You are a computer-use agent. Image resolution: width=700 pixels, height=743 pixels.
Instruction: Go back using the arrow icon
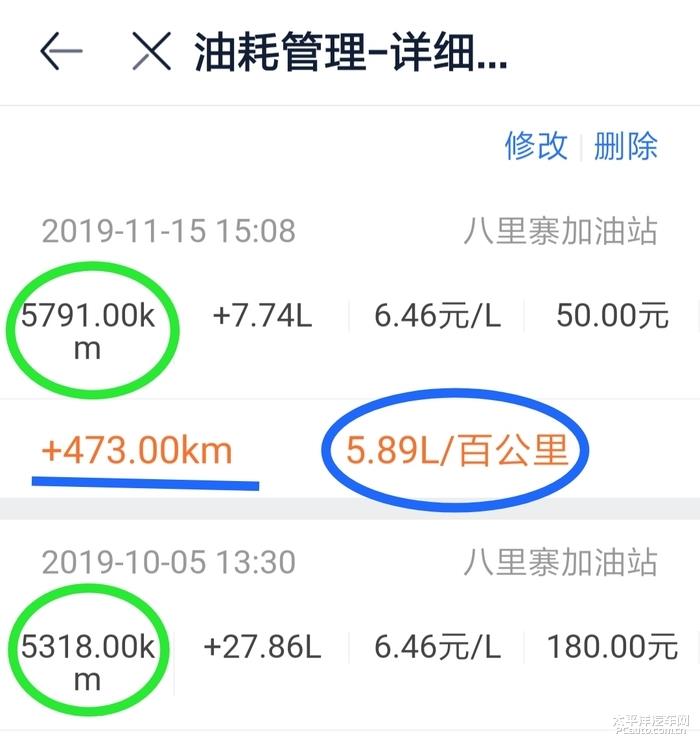pos(60,52)
